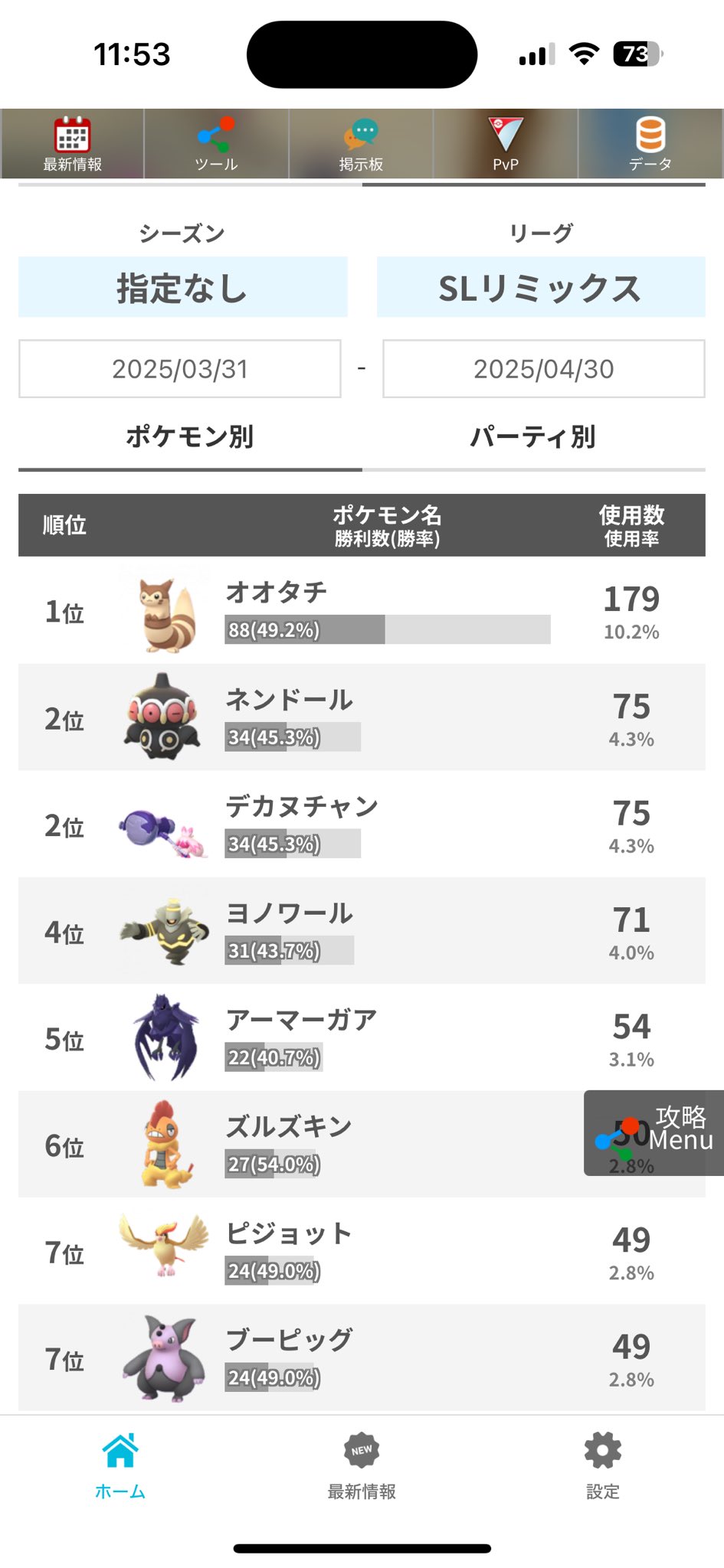This screenshot has height=1568, width=724.
Task: Open the オオタチ ranking row
Action: [362, 610]
